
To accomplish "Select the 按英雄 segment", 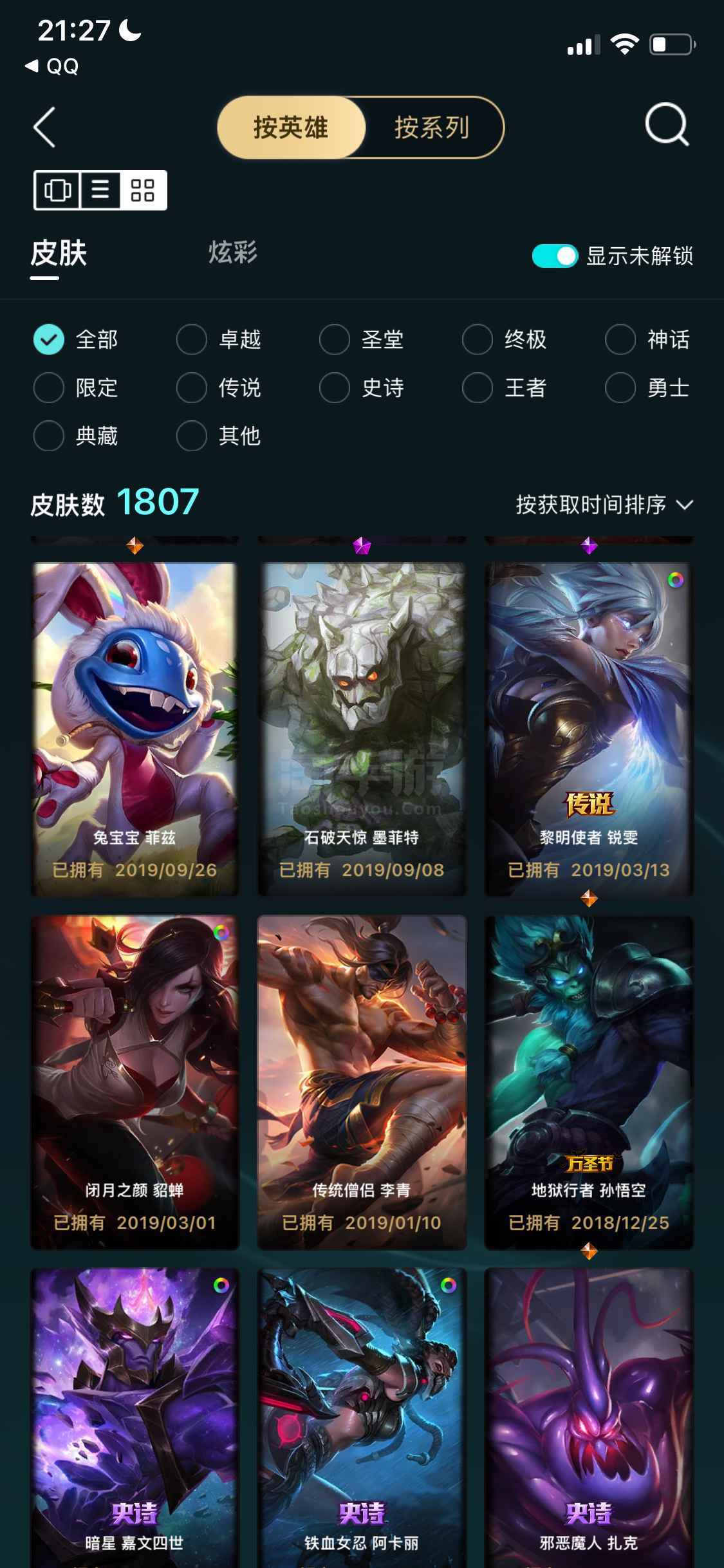I will point(291,127).
